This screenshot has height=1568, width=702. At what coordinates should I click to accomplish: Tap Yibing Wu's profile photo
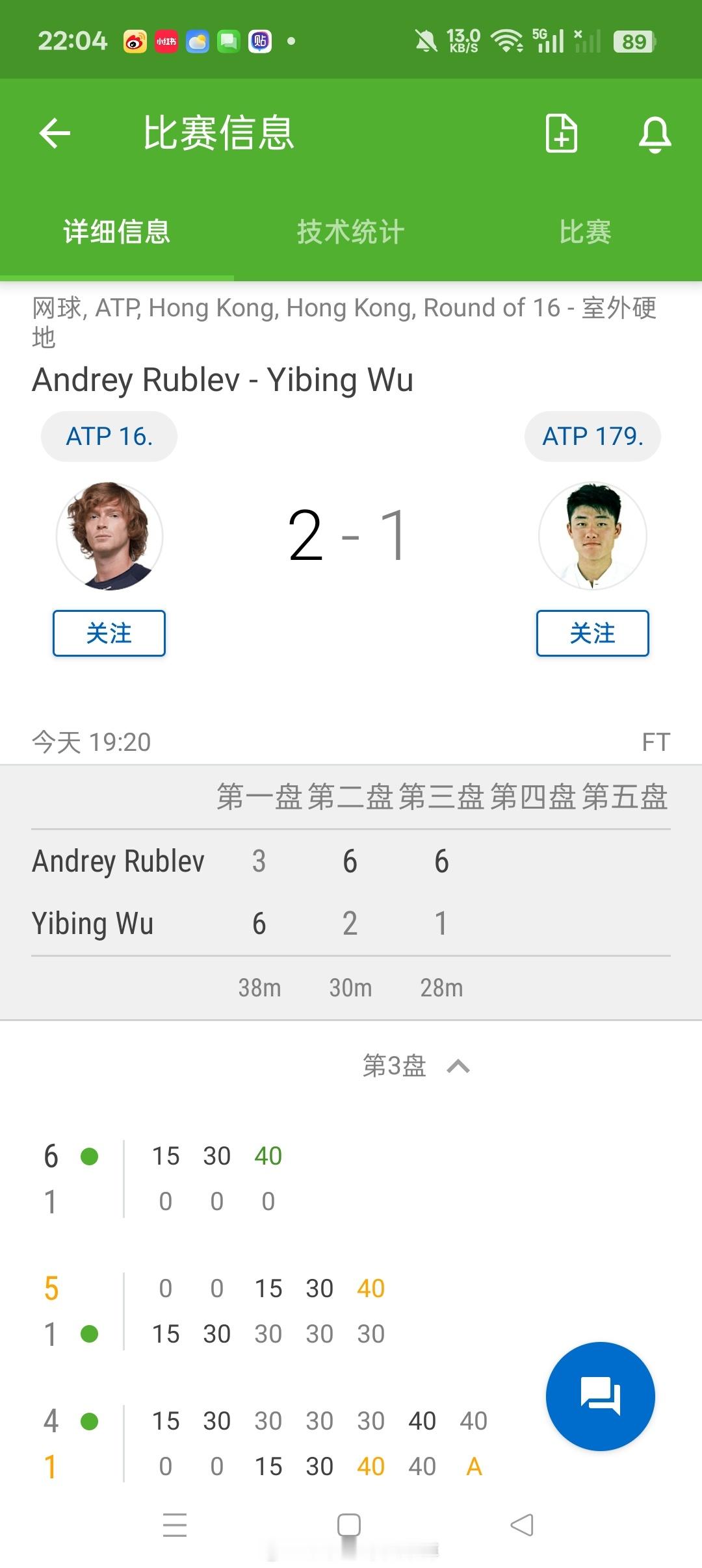pyautogui.click(x=592, y=536)
